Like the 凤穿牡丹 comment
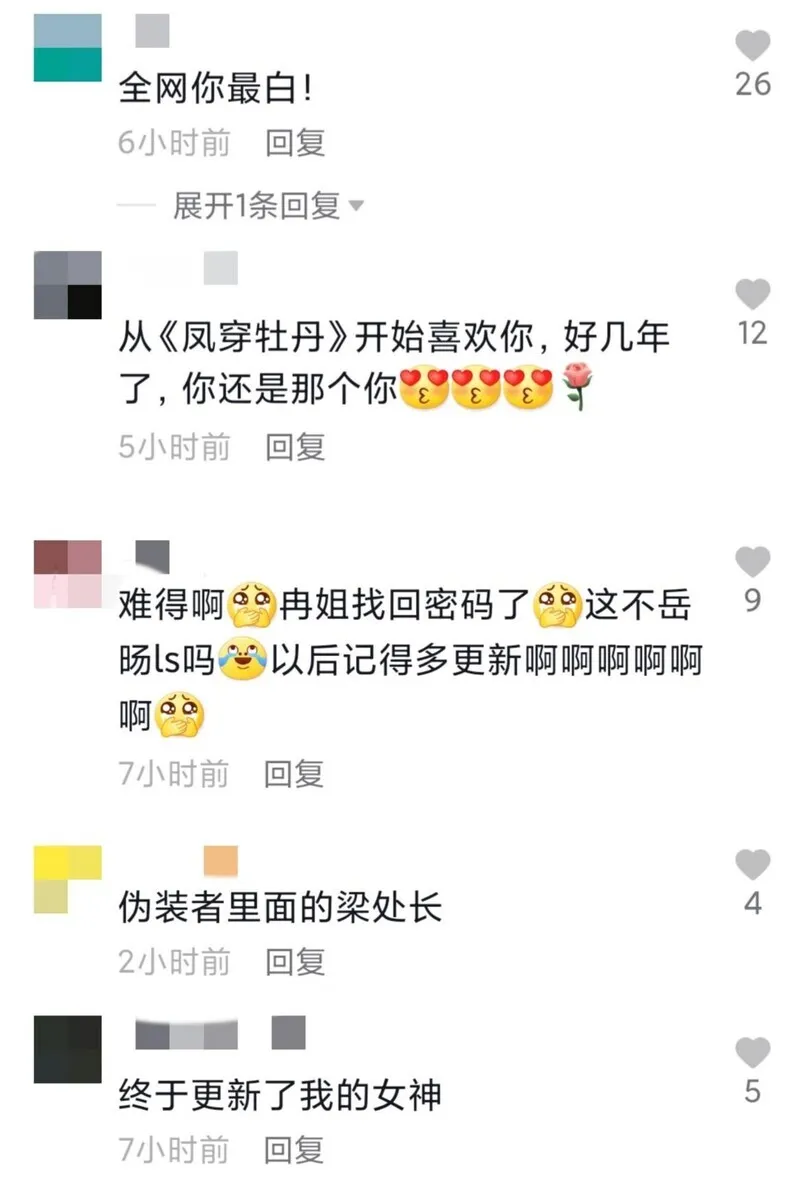The image size is (800, 1185). [752, 295]
